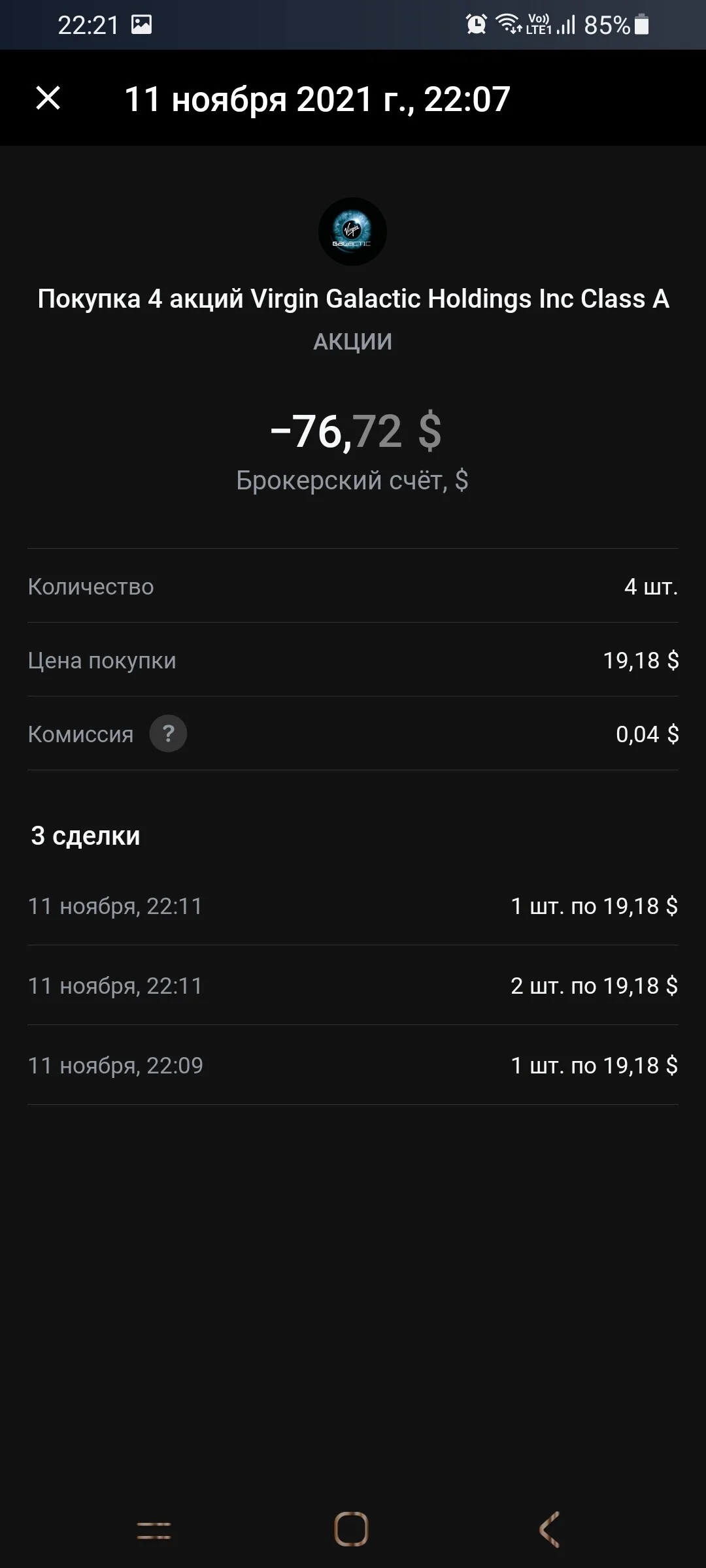706x1568 pixels.
Task: Go to the phone's home screen
Action: pyautogui.click(x=352, y=1529)
